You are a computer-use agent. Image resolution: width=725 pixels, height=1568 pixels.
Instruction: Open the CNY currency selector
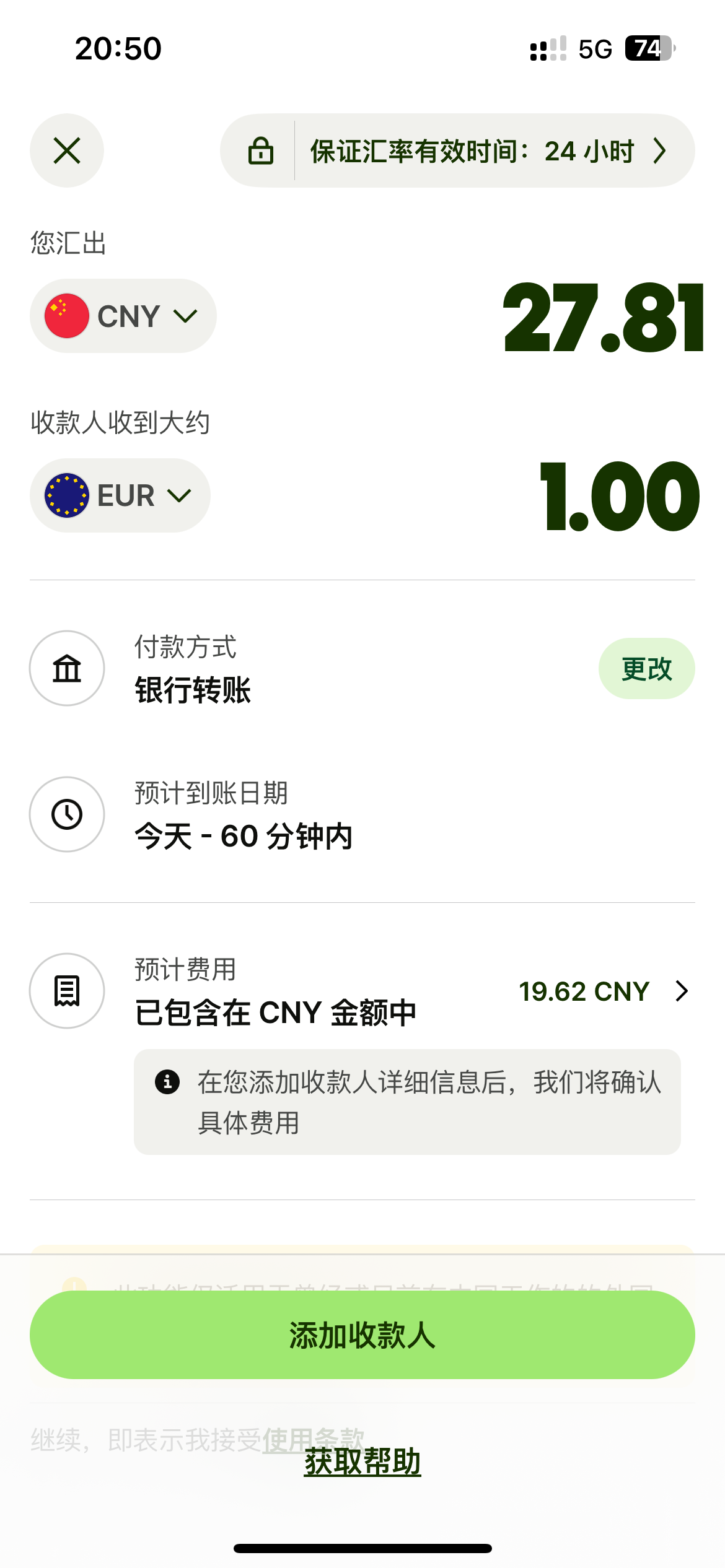[x=123, y=316]
